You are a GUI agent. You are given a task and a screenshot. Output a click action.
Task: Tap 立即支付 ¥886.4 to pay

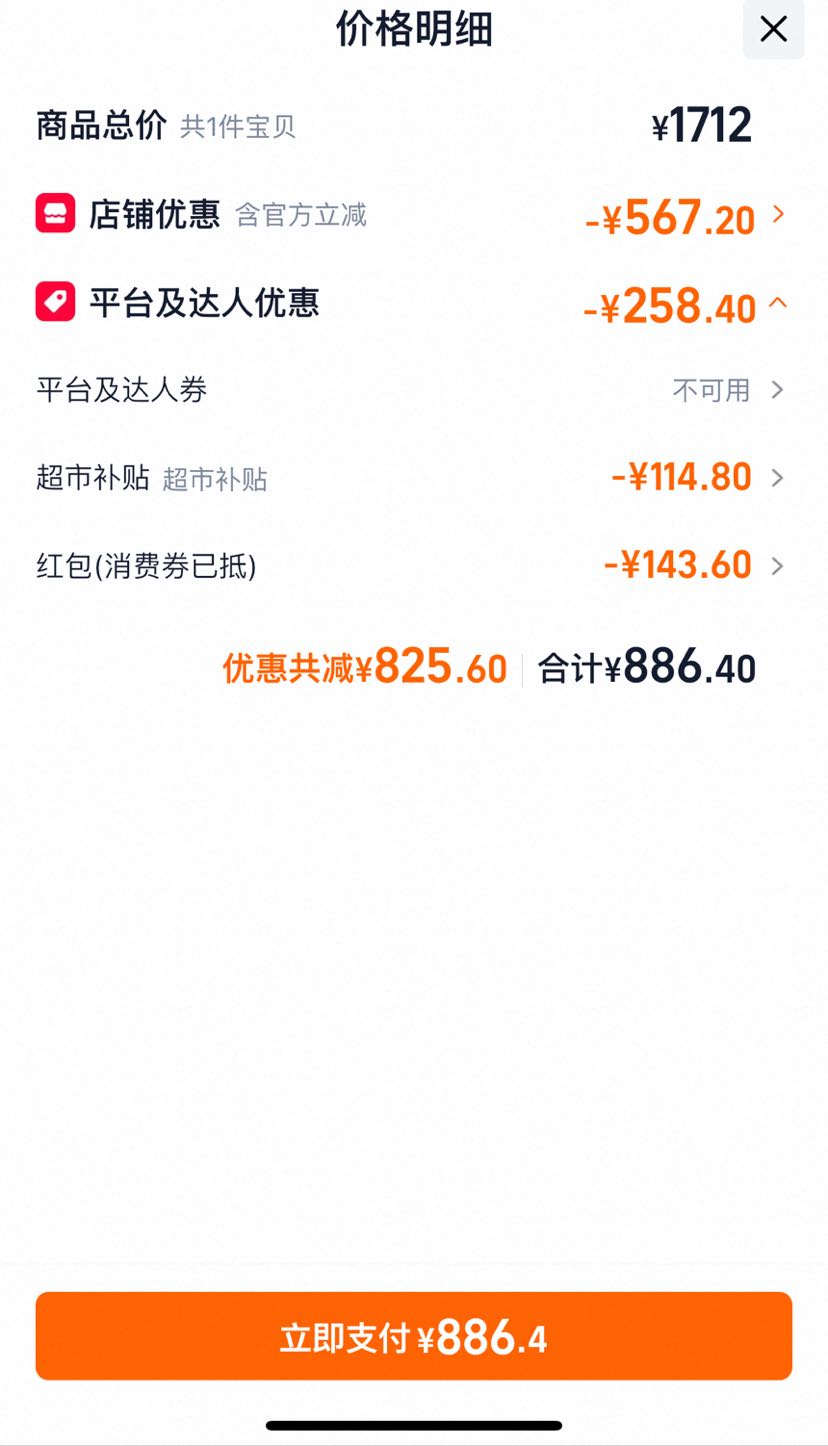pyautogui.click(x=414, y=1336)
